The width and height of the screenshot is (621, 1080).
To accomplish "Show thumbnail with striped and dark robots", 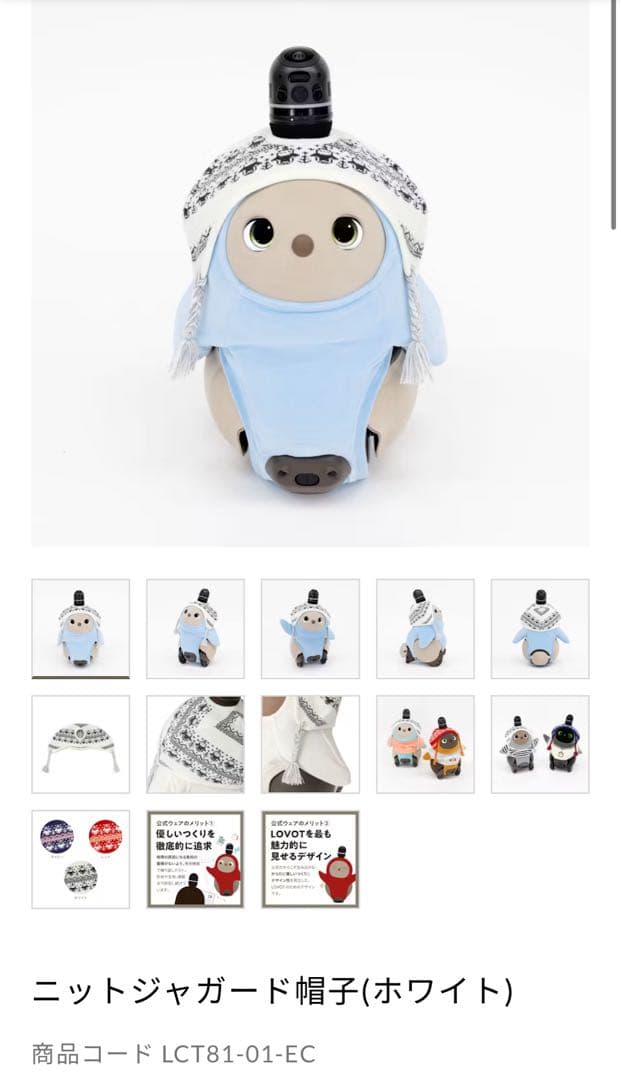I will (539, 744).
